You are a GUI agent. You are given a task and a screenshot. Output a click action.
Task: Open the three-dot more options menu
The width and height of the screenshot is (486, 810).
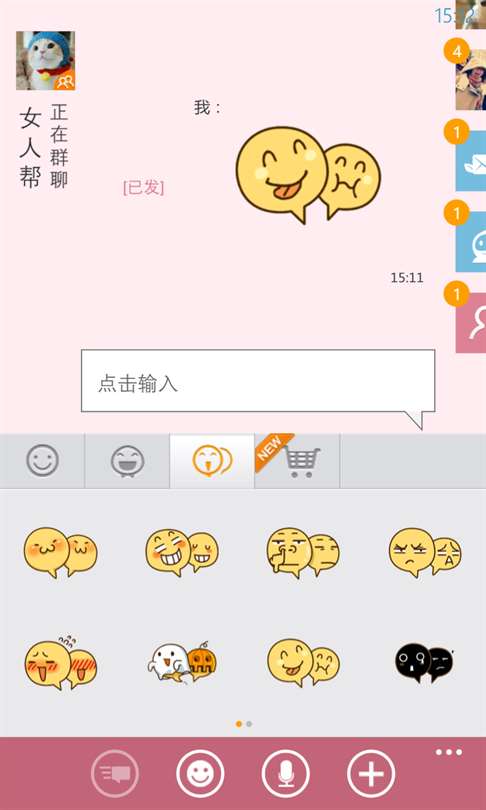(x=448, y=752)
